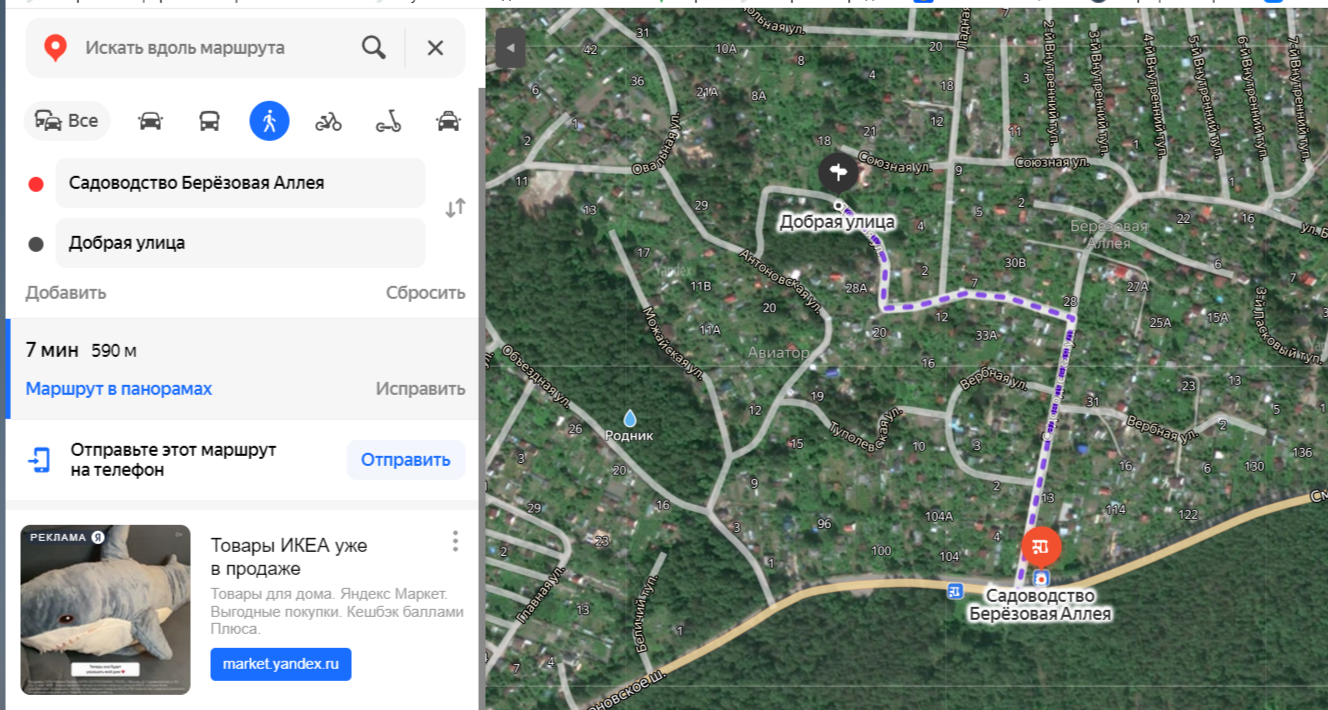This screenshot has width=1328, height=710.
Task: Tap Исправить to correct the route
Action: click(x=420, y=389)
